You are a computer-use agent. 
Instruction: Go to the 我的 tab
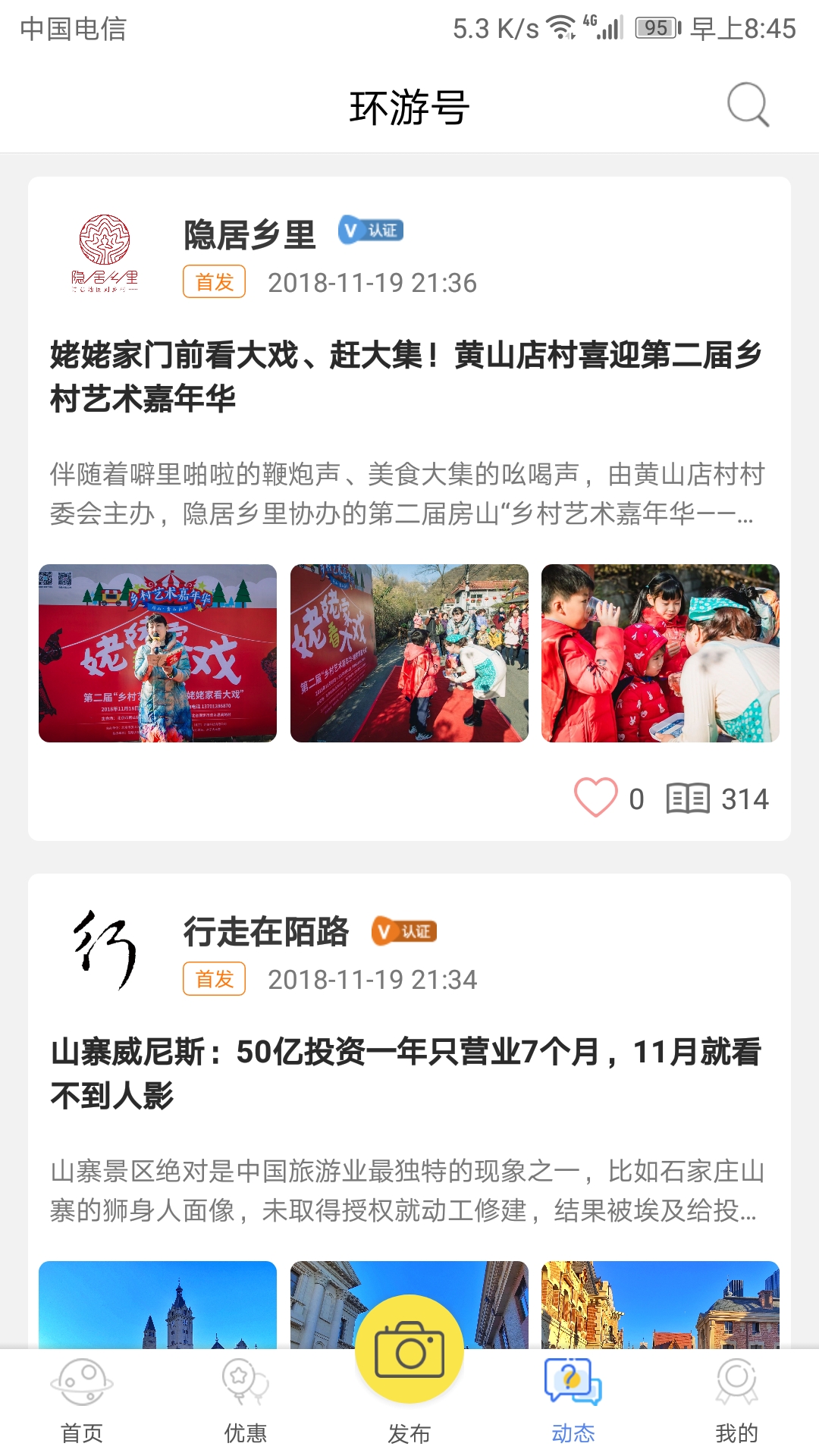coord(737,1401)
